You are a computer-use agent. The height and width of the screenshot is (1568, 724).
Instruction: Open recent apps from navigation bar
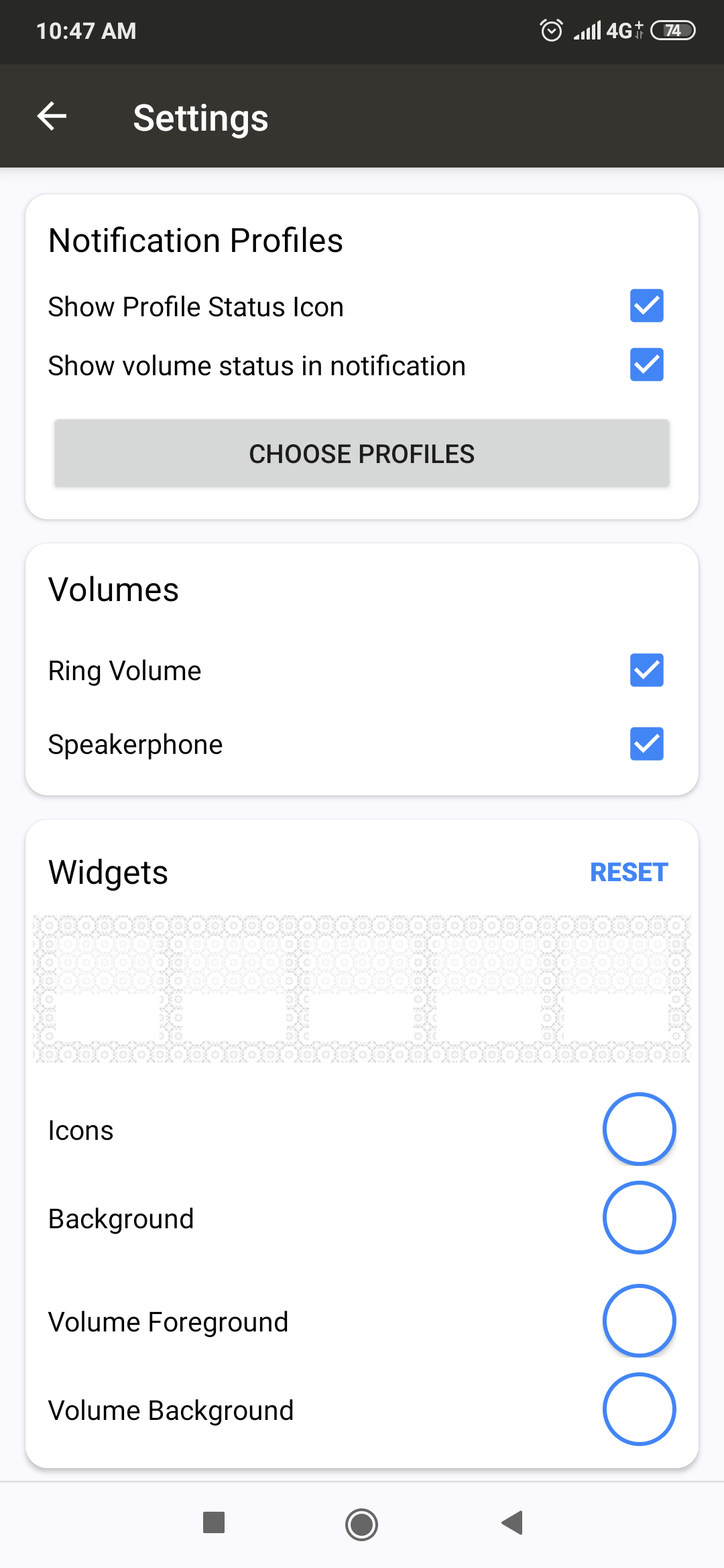point(214,1523)
